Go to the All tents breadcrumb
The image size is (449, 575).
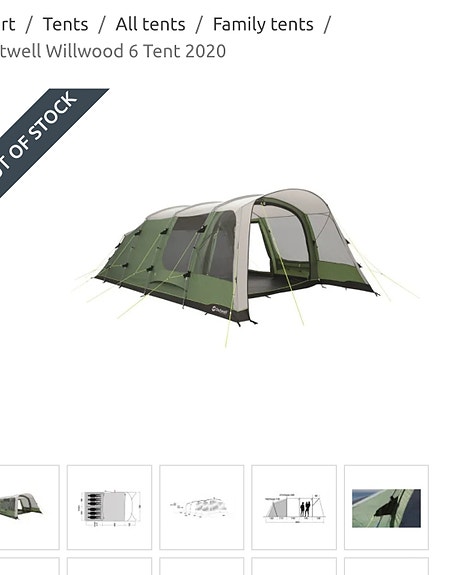150,25
